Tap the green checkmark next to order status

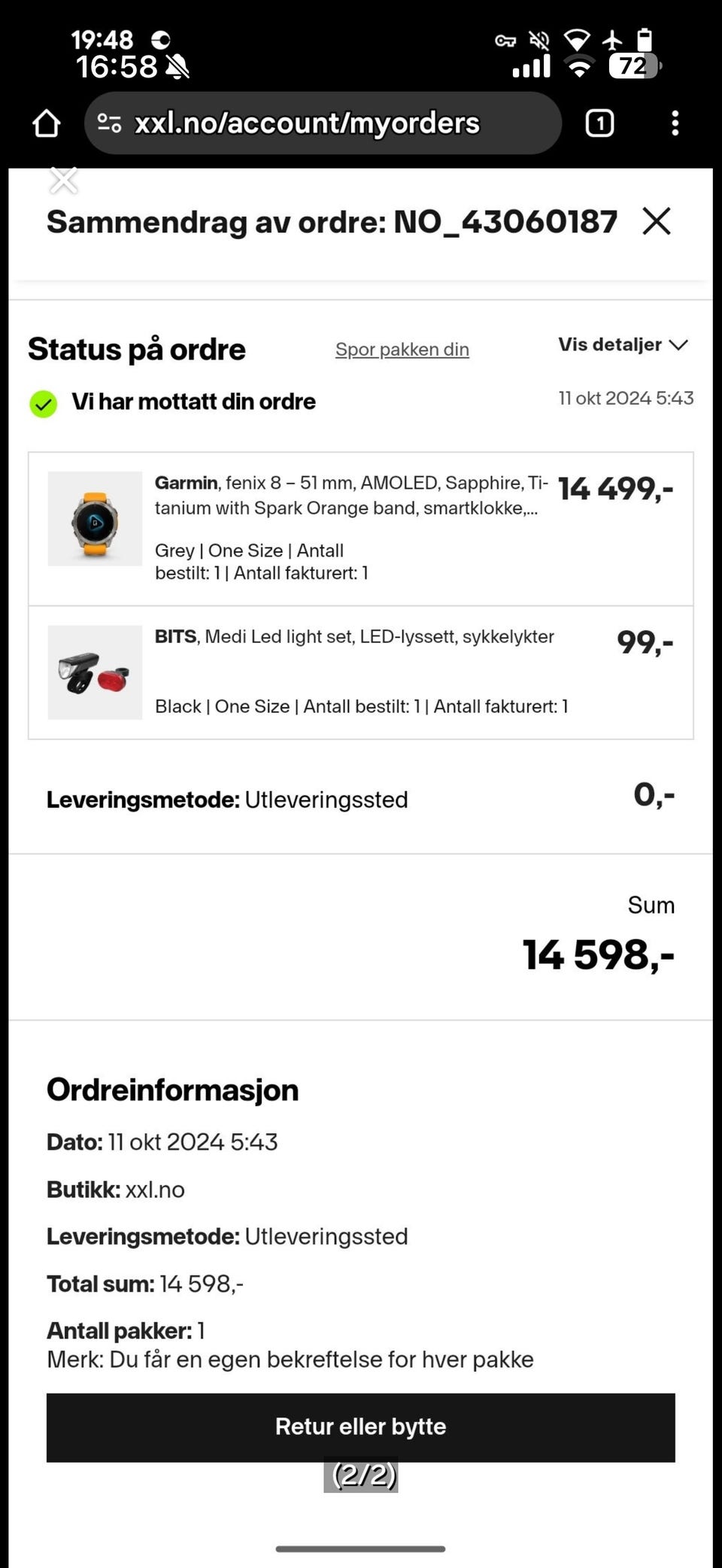pos(44,402)
